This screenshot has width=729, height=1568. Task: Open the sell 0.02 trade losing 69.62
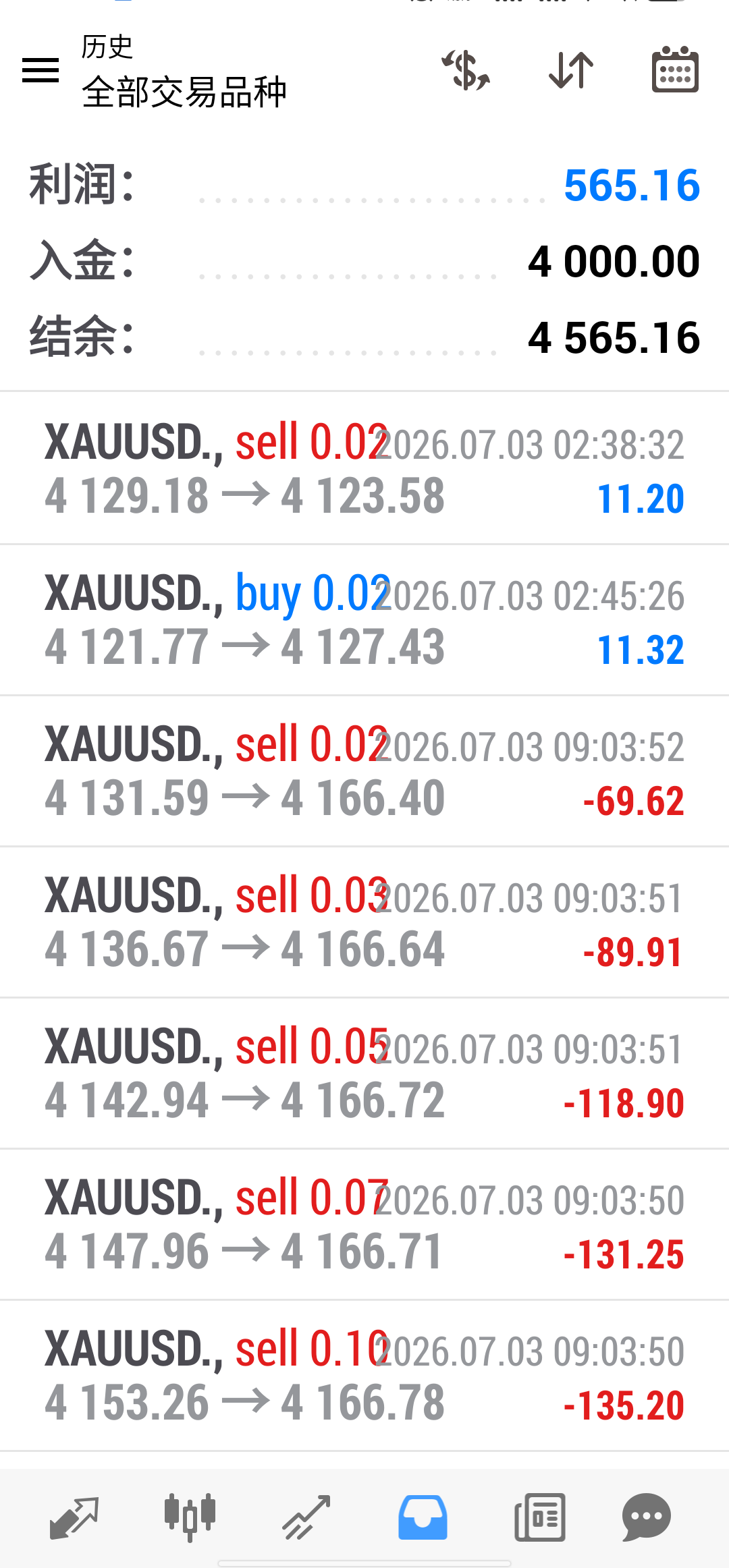[364, 771]
